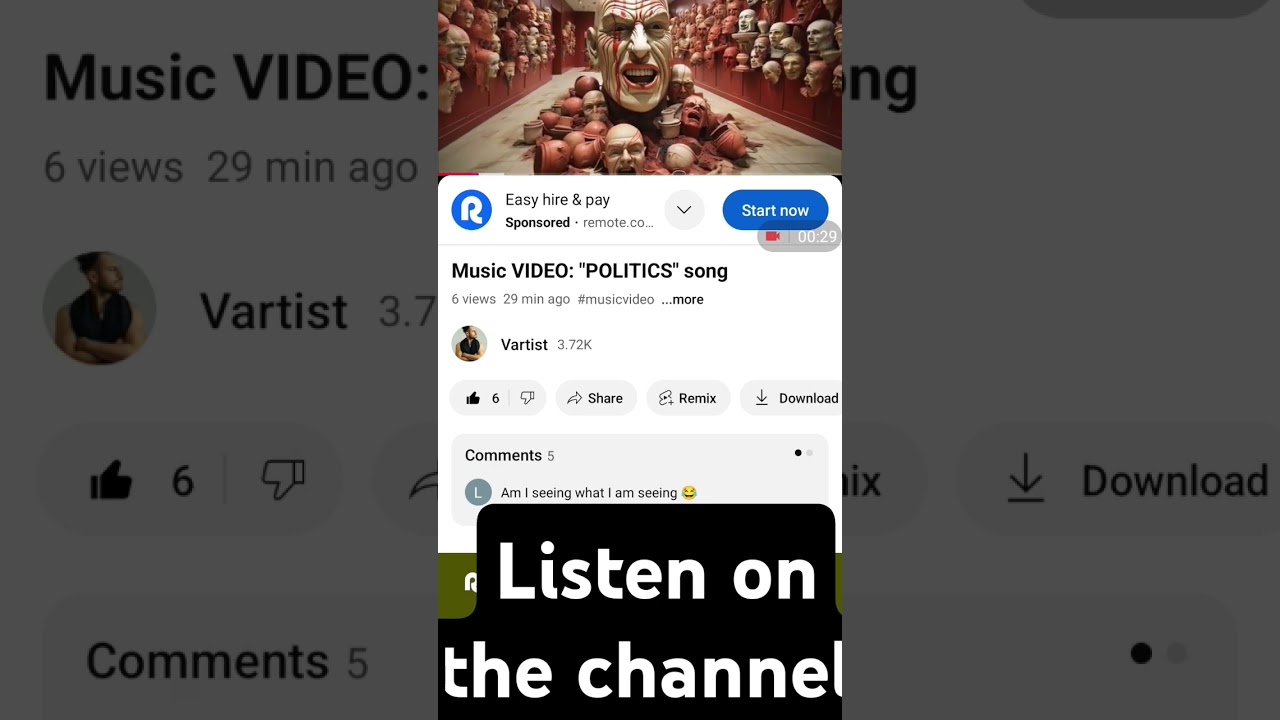This screenshot has width=1280, height=720.
Task: Tap Start now on sponsored ad
Action: click(774, 210)
